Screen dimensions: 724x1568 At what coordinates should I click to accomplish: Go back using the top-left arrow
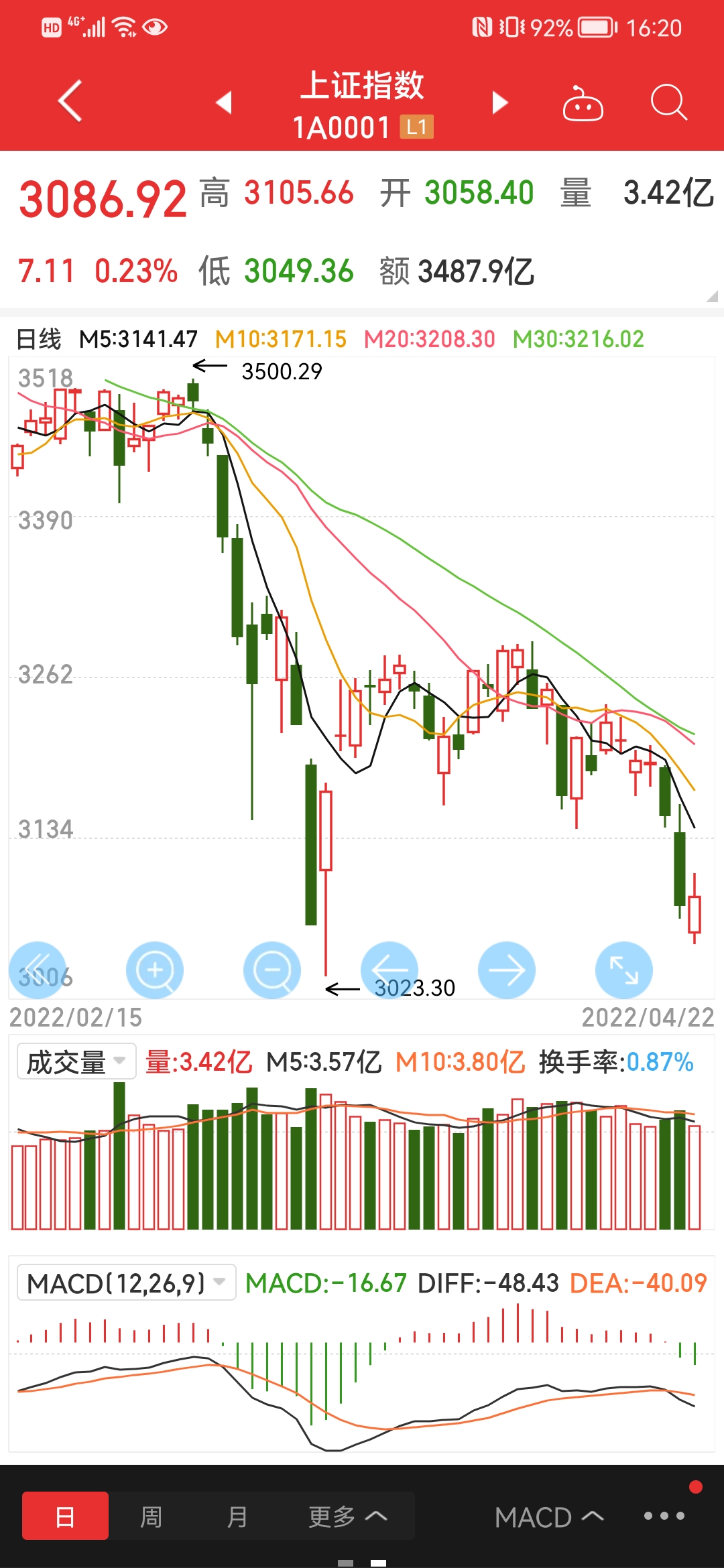[70, 102]
